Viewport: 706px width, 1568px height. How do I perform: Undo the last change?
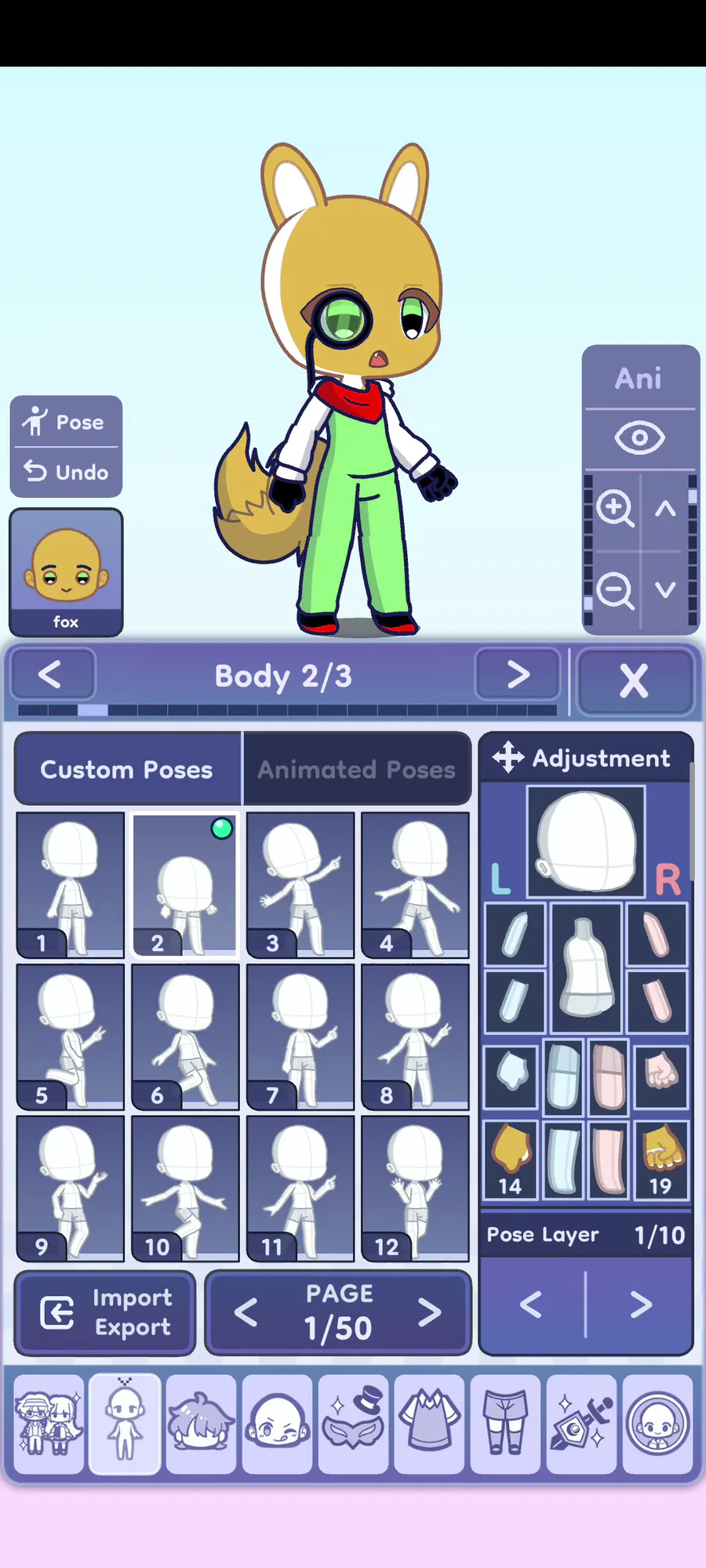click(x=66, y=472)
